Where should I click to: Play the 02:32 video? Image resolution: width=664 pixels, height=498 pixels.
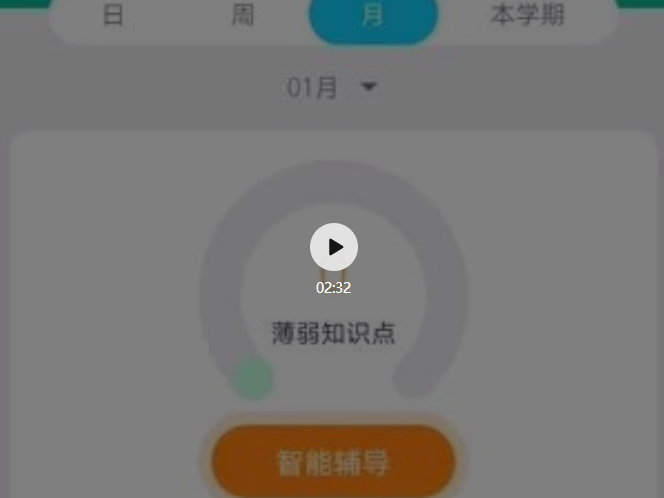point(333,247)
